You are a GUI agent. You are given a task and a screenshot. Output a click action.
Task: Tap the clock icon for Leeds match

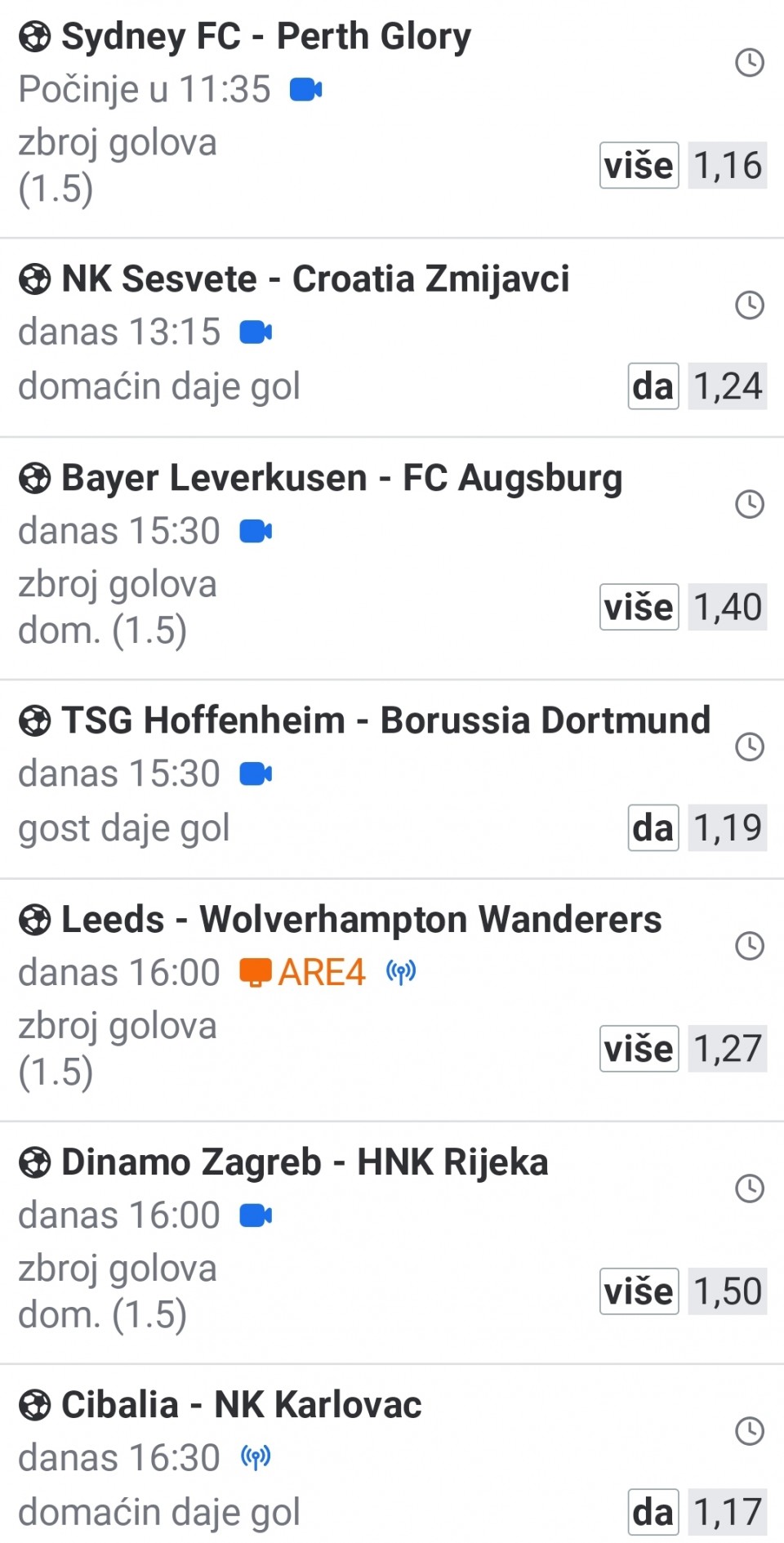click(749, 945)
